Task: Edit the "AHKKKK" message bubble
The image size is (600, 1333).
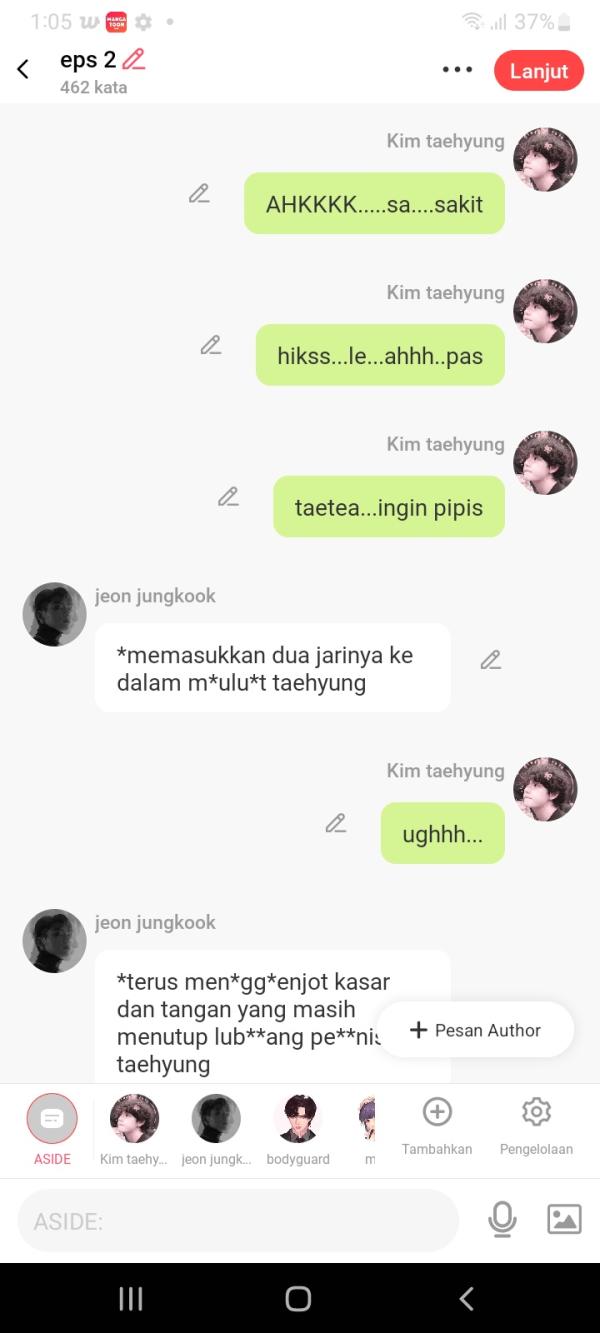Action: (199, 193)
